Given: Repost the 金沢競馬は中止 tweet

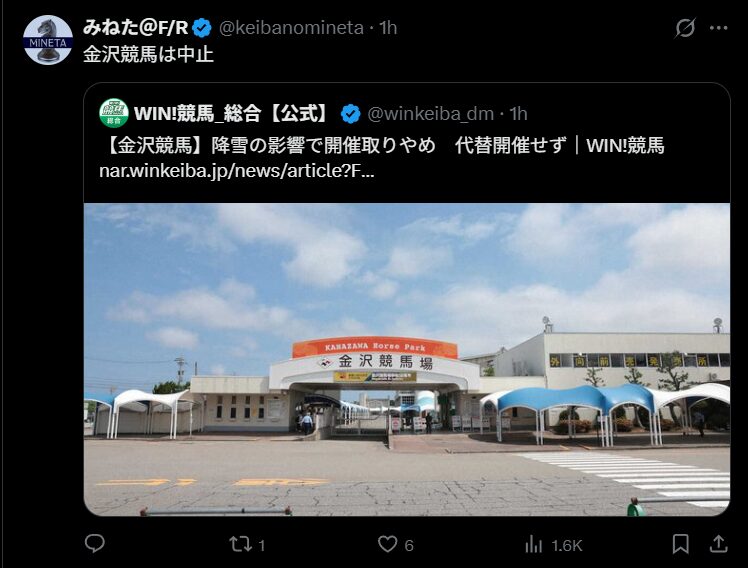Looking at the screenshot, I should [x=241, y=544].
